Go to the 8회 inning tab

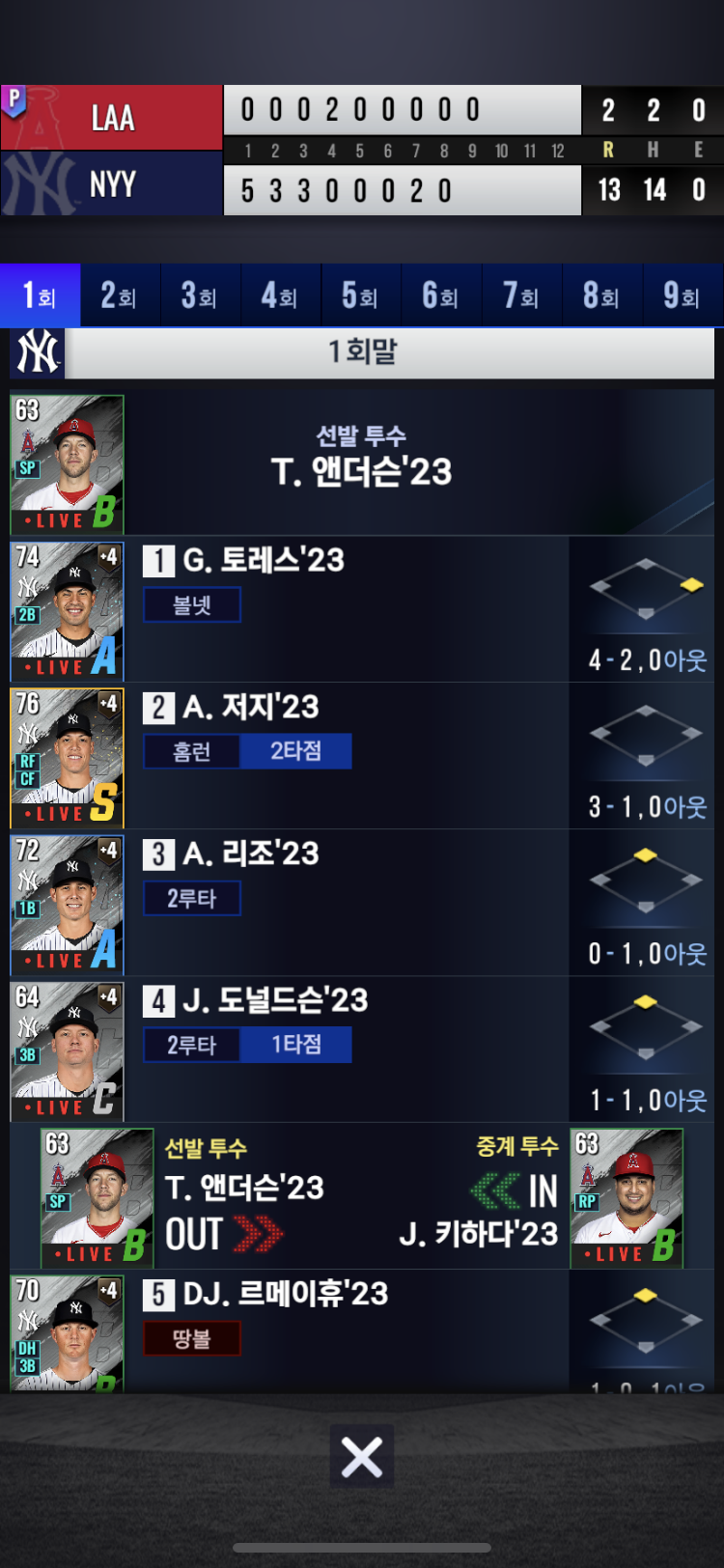click(x=602, y=295)
